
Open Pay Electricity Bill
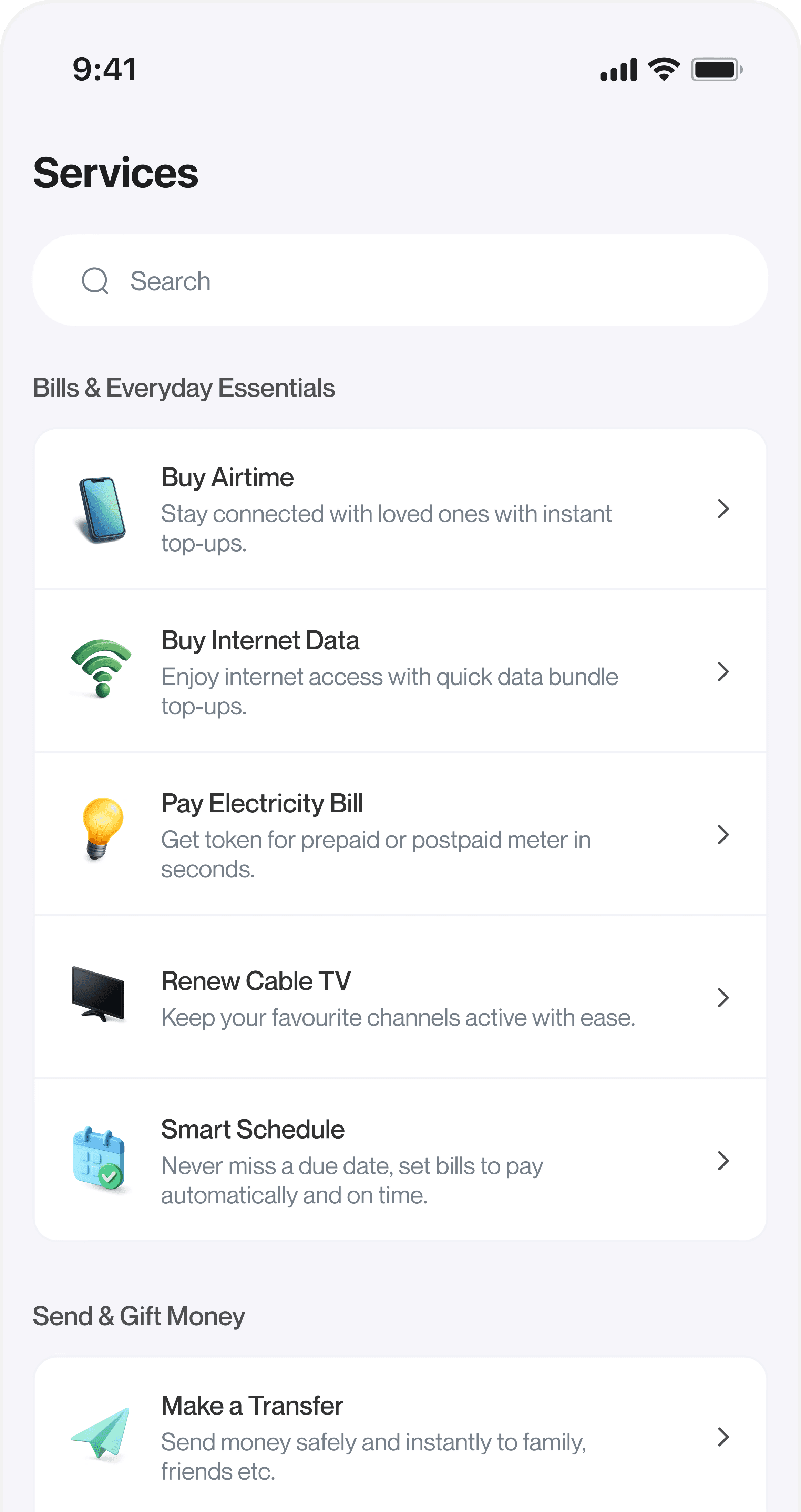point(400,834)
